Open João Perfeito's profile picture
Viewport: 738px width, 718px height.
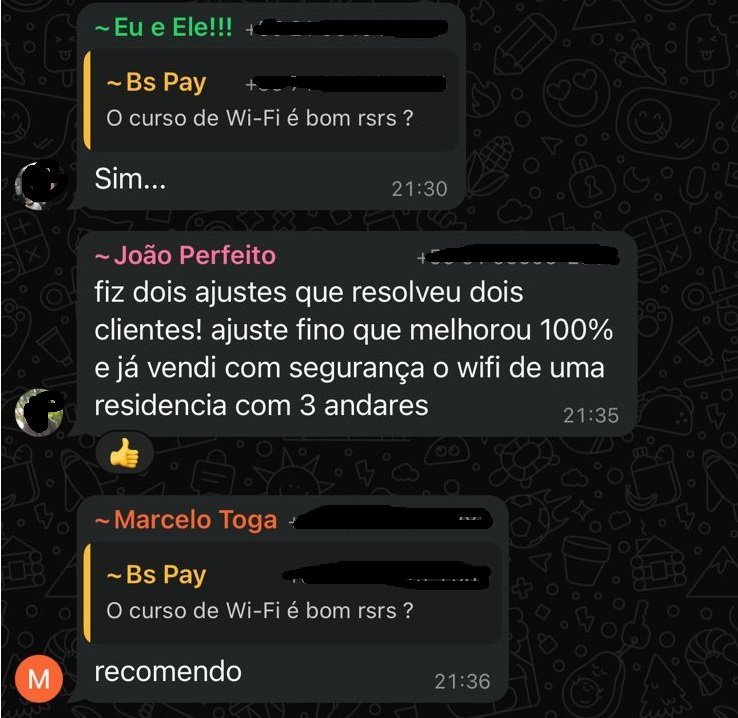coord(40,410)
